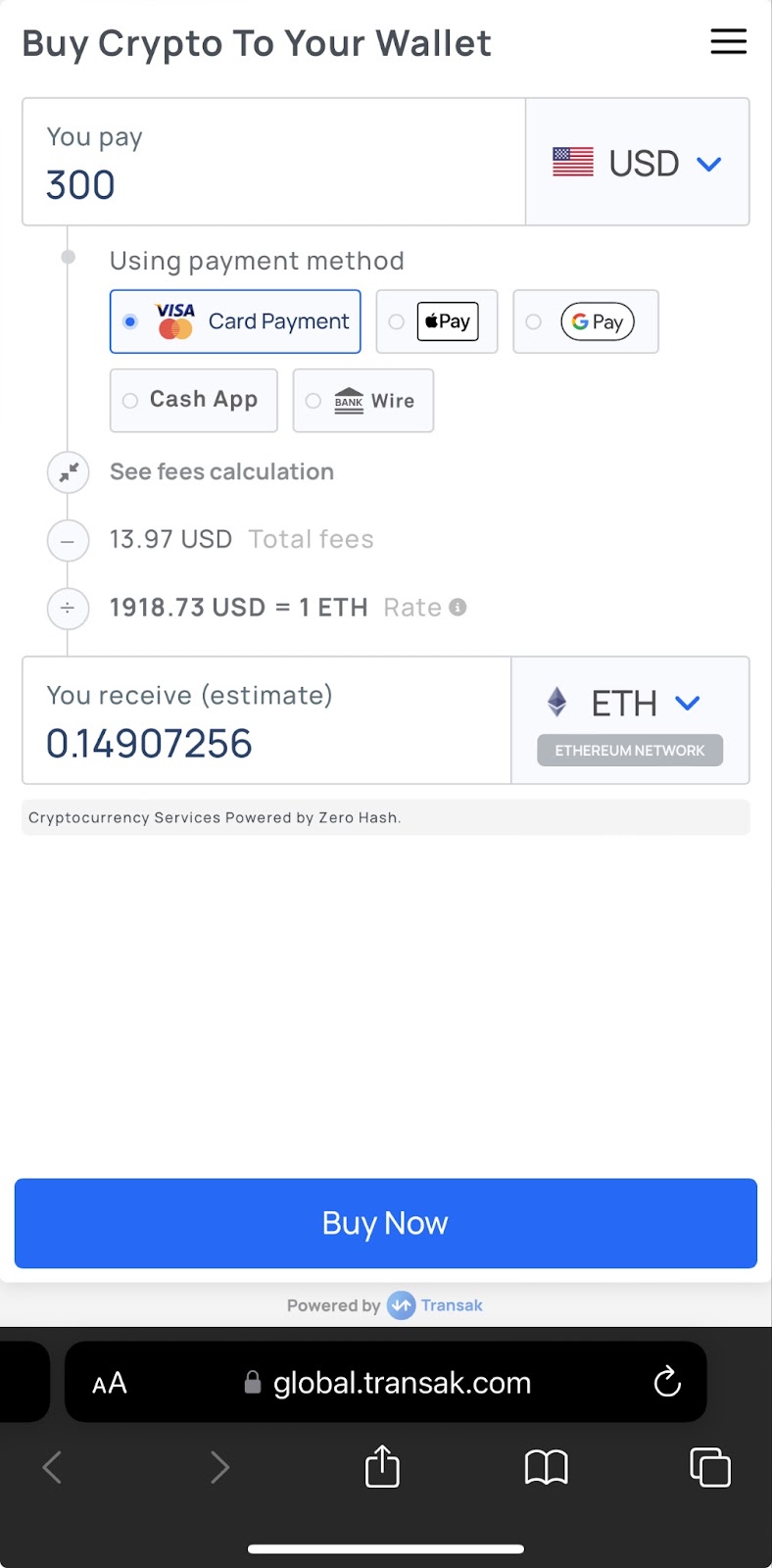Select Card Payment method
Viewport: 772px width, 1568px height.
point(235,321)
